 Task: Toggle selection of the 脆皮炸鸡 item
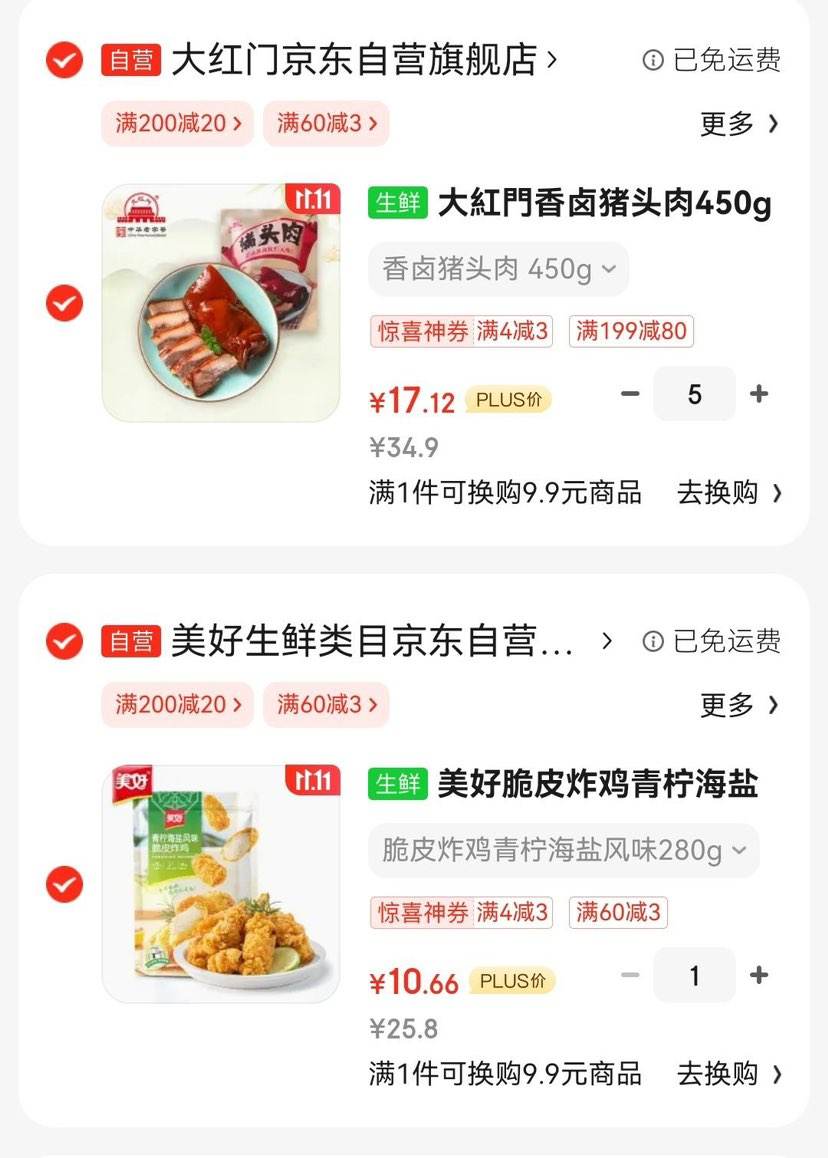tap(63, 885)
